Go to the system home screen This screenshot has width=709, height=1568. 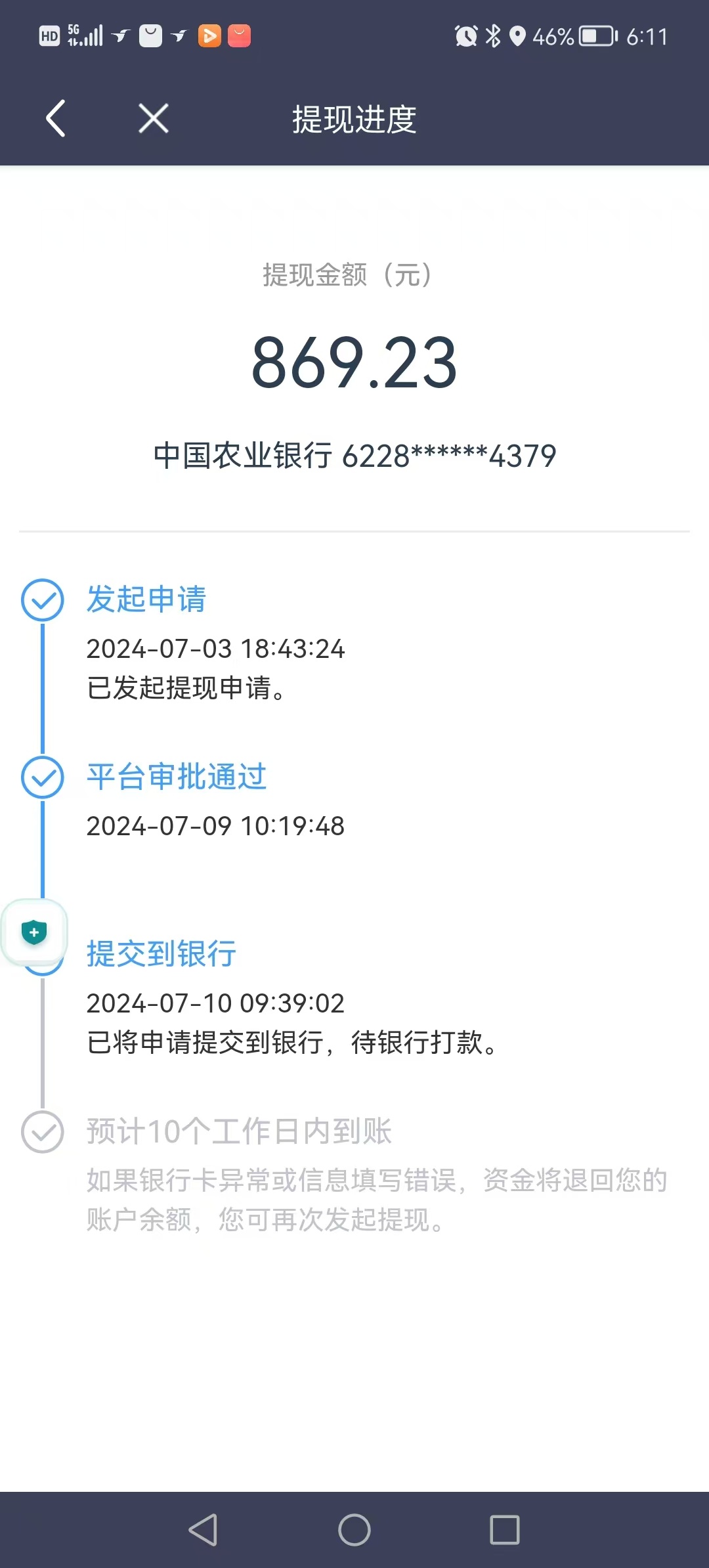[354, 1530]
